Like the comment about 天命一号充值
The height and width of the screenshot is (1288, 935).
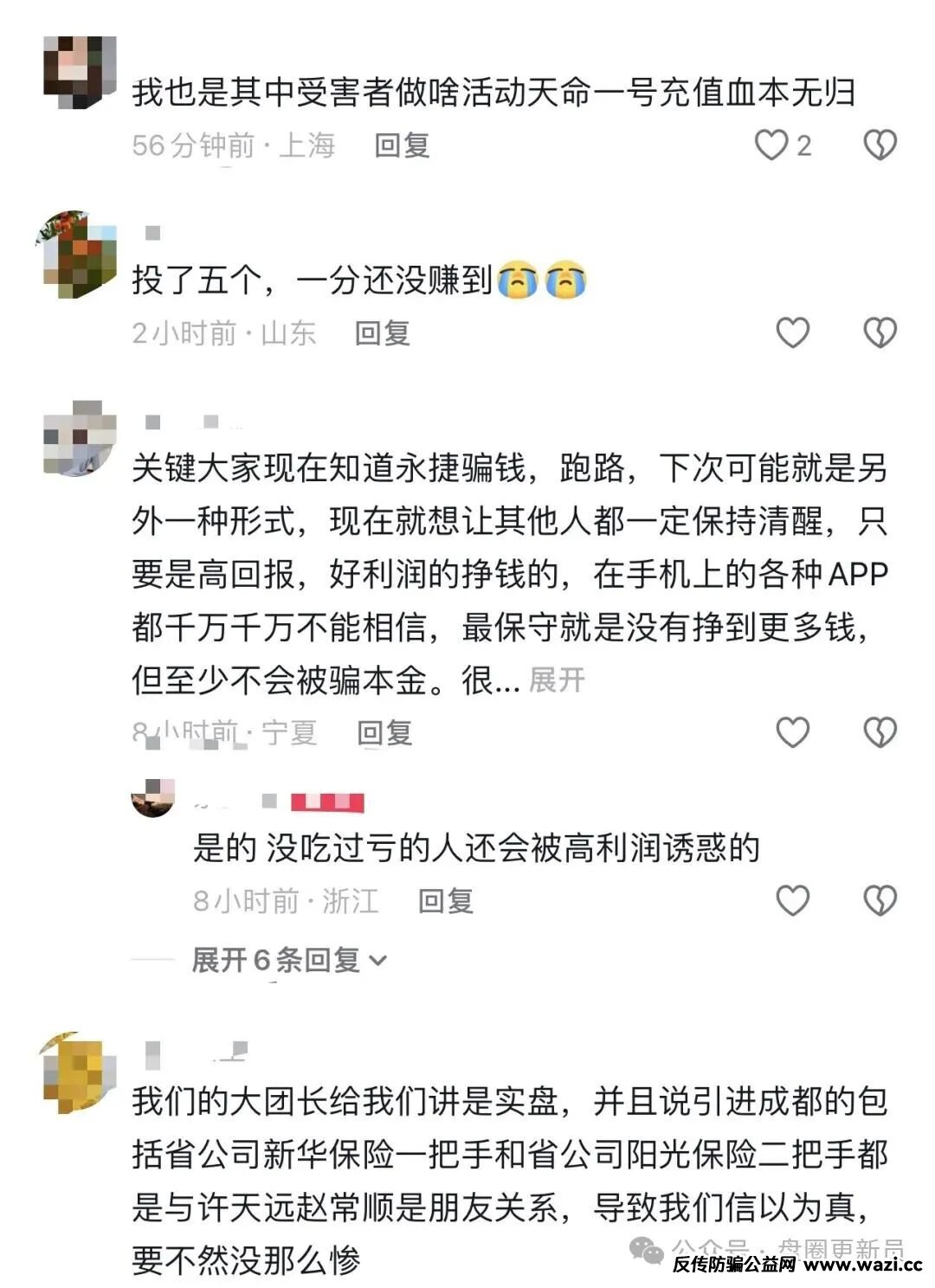pyautogui.click(x=771, y=145)
